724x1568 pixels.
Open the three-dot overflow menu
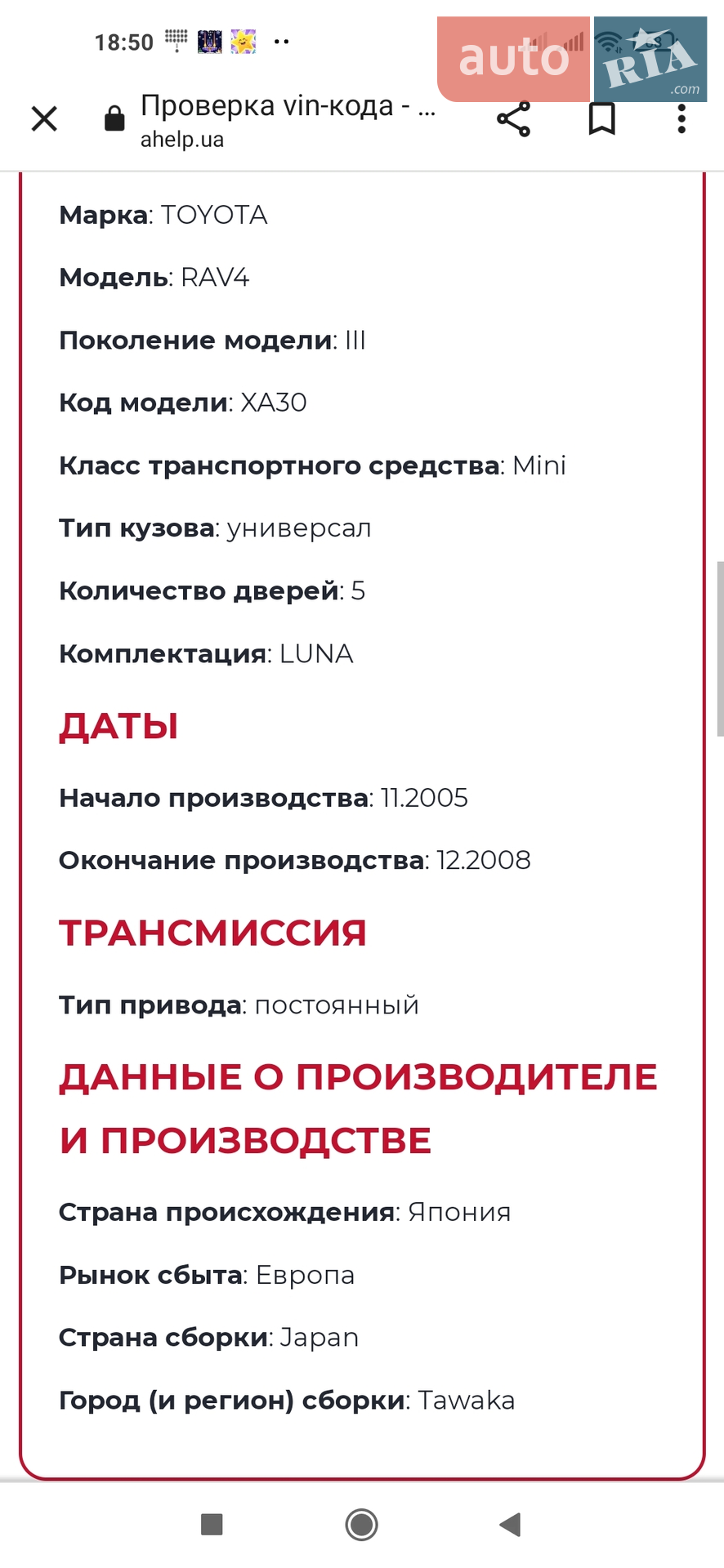(682, 119)
